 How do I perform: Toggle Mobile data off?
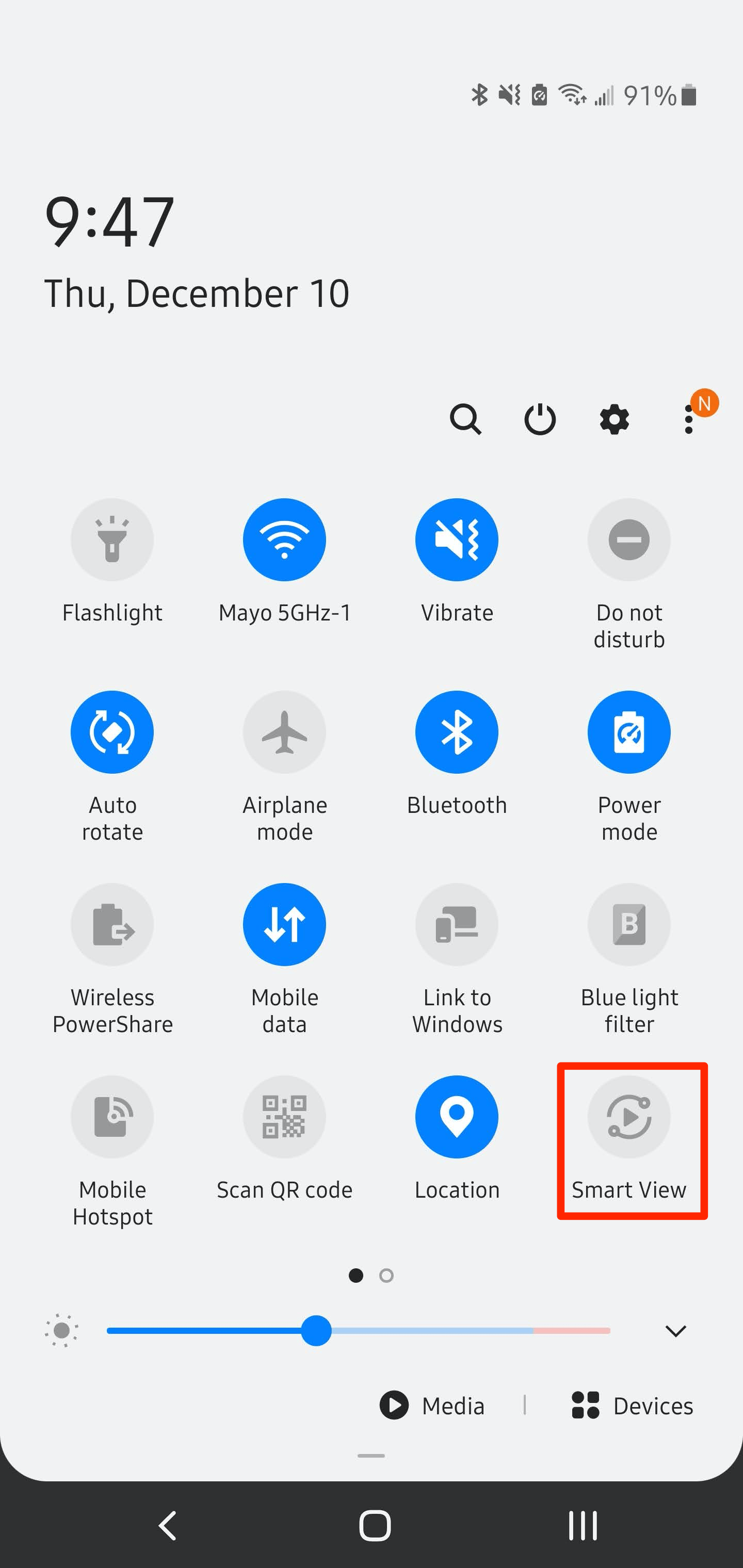point(284,925)
